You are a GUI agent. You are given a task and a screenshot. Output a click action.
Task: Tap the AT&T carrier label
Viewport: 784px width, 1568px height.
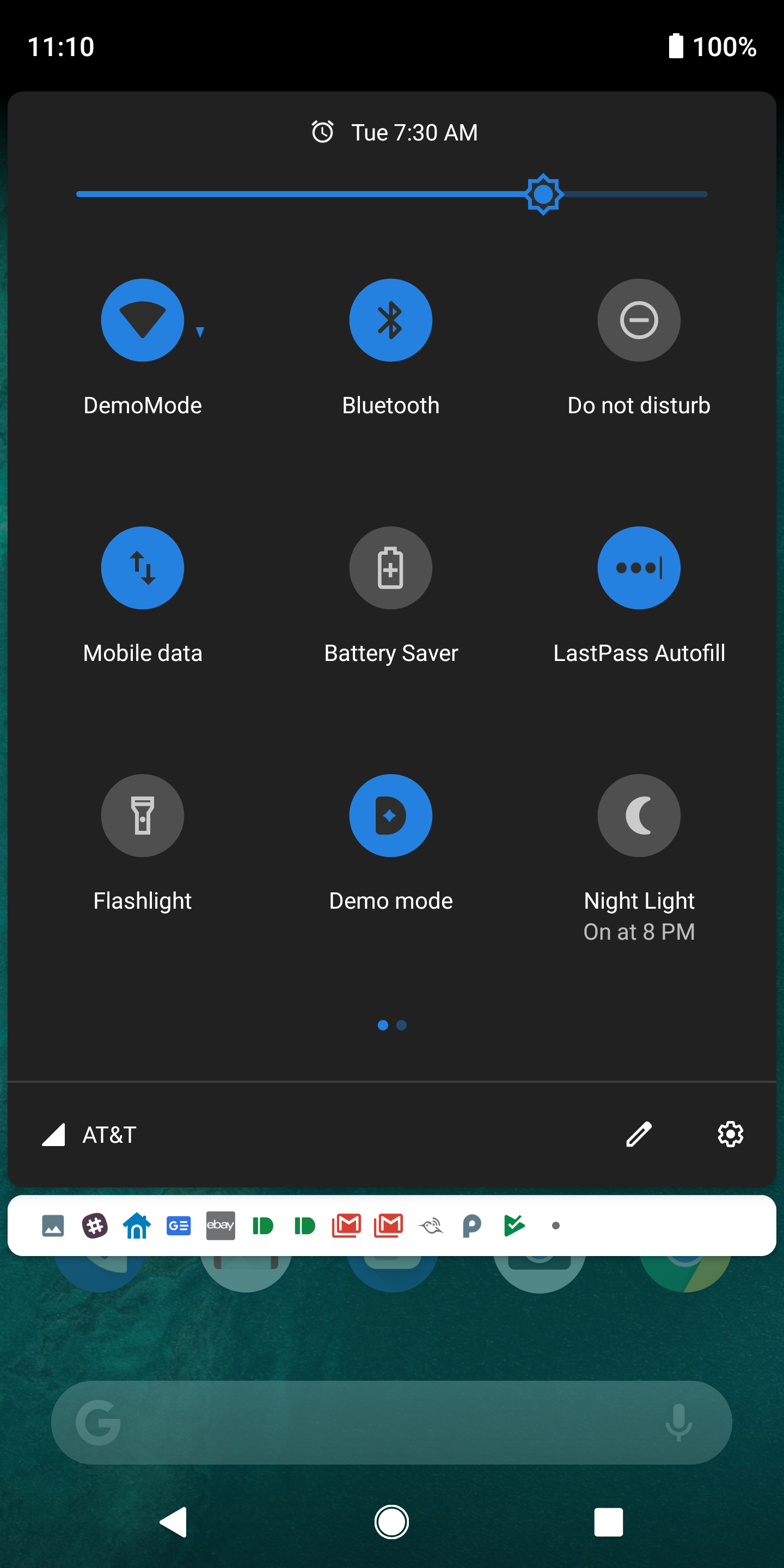[x=109, y=1134]
